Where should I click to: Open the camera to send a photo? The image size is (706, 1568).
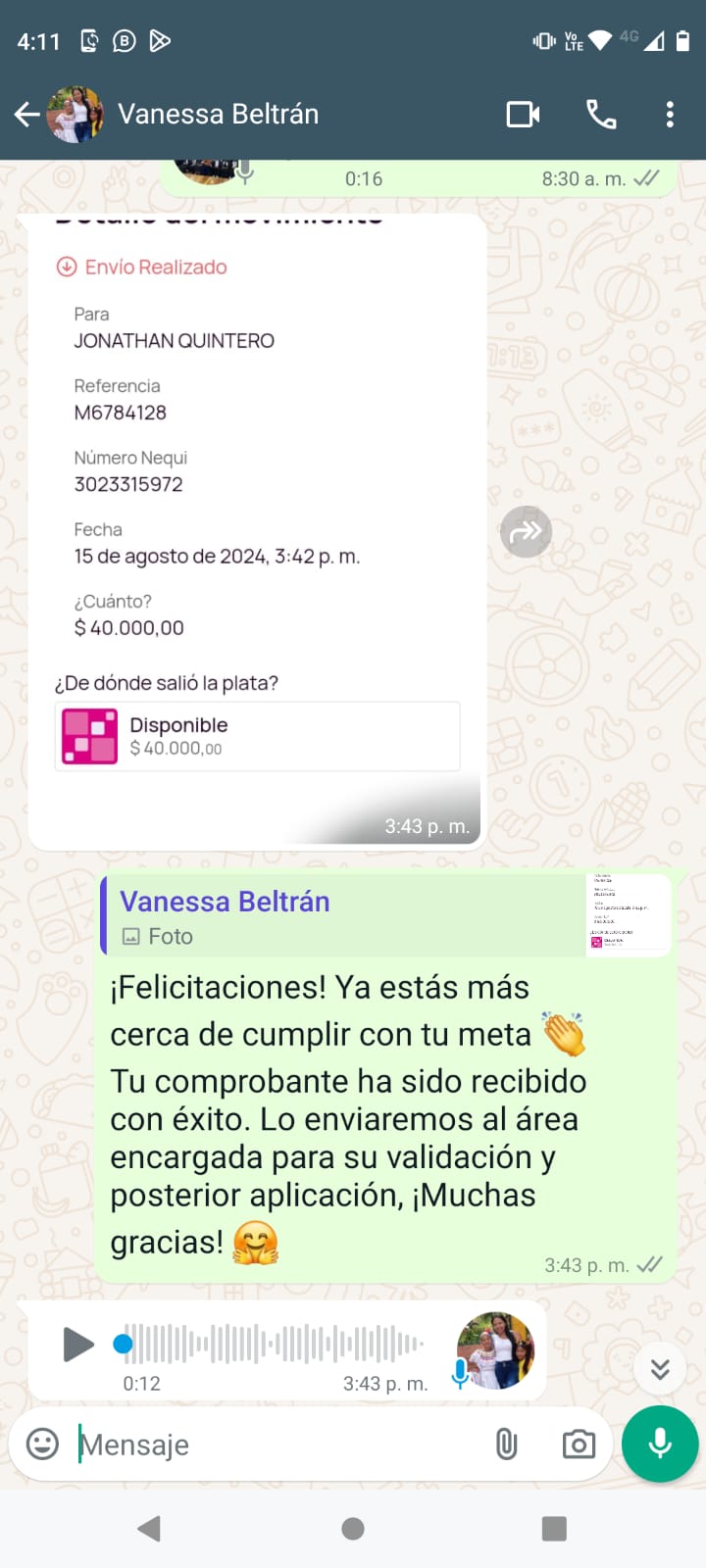tap(579, 1444)
